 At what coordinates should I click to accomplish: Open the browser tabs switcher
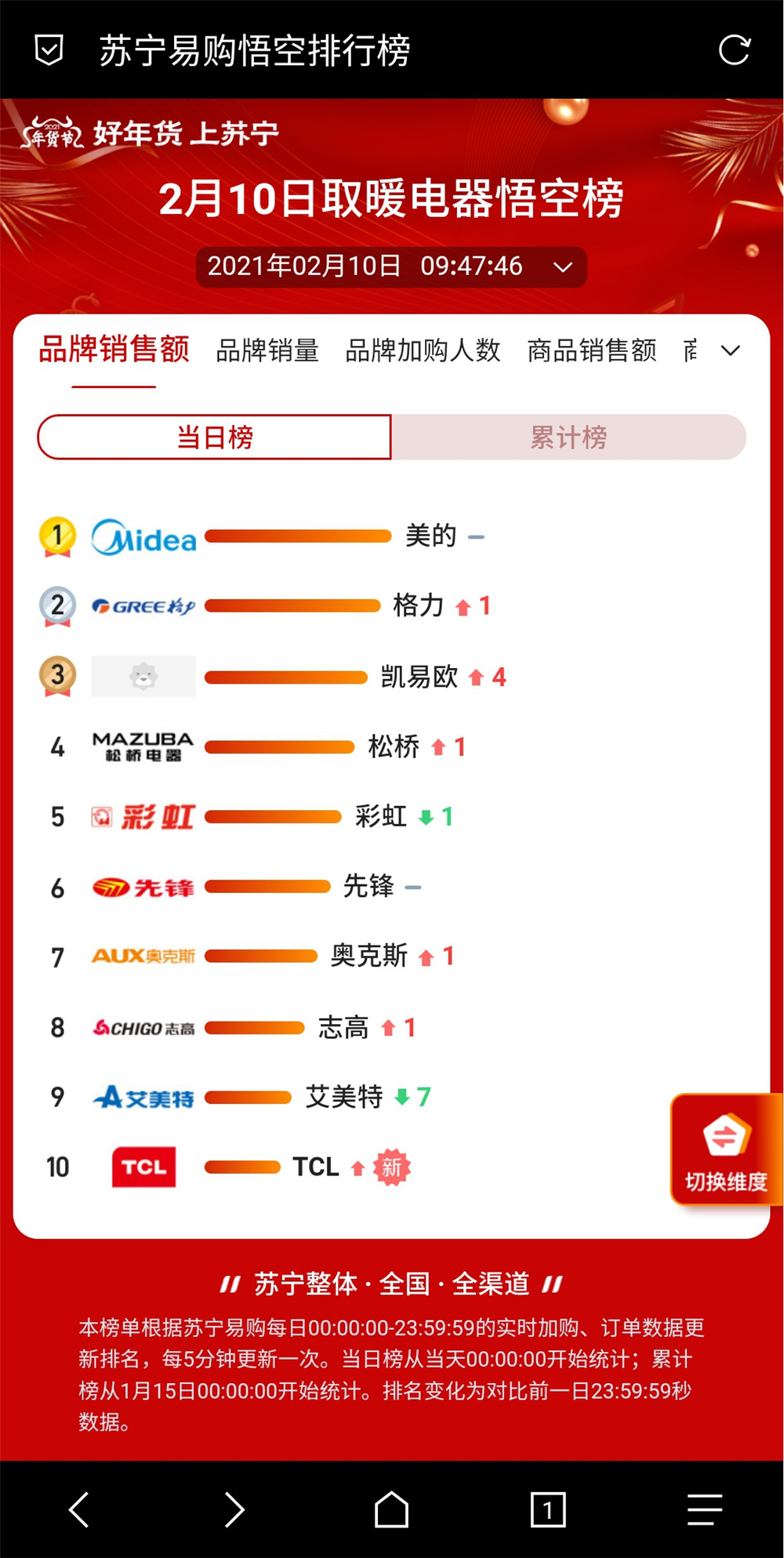[548, 1509]
